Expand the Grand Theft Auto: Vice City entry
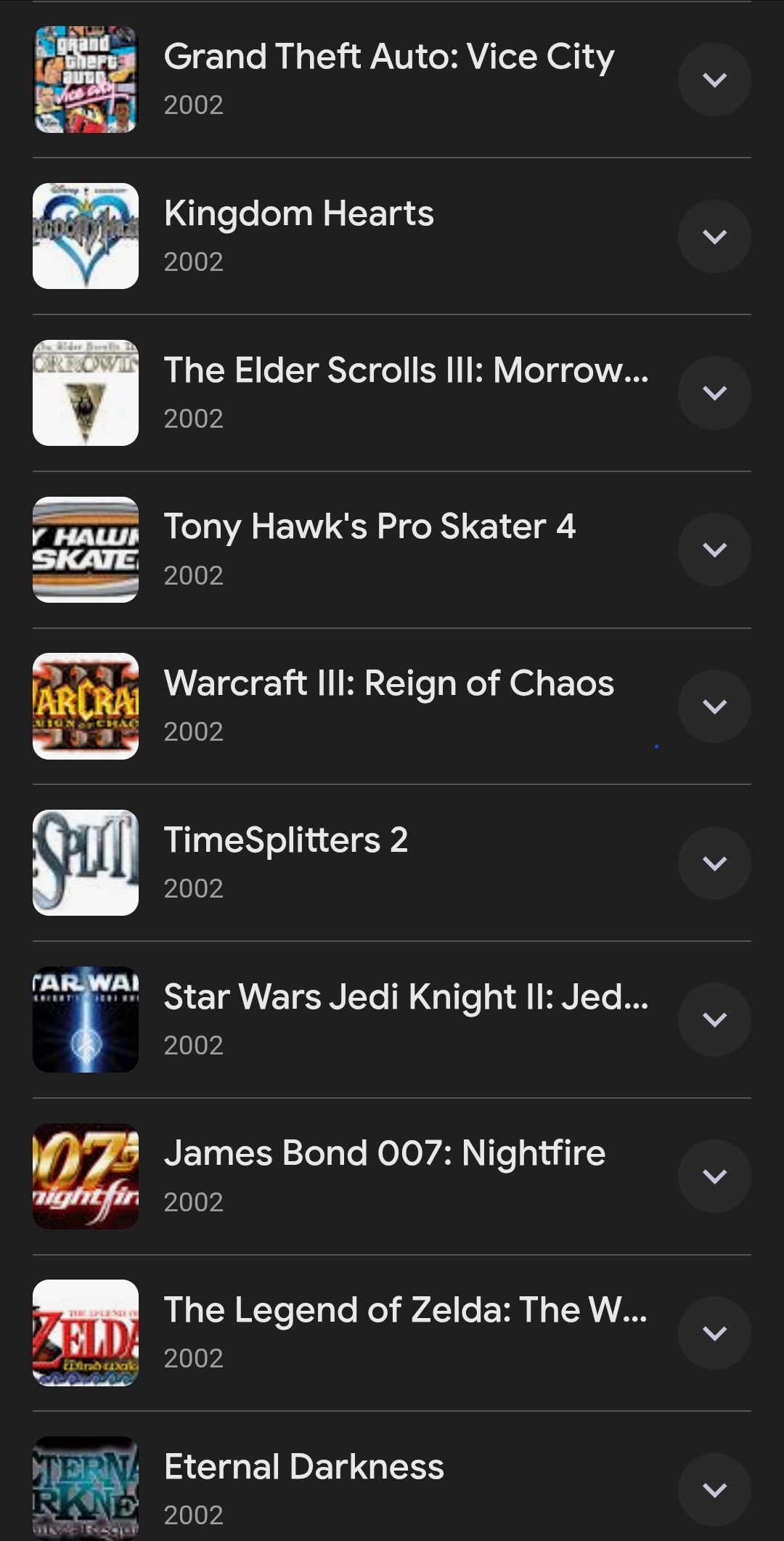The image size is (784, 1541). pos(714,80)
